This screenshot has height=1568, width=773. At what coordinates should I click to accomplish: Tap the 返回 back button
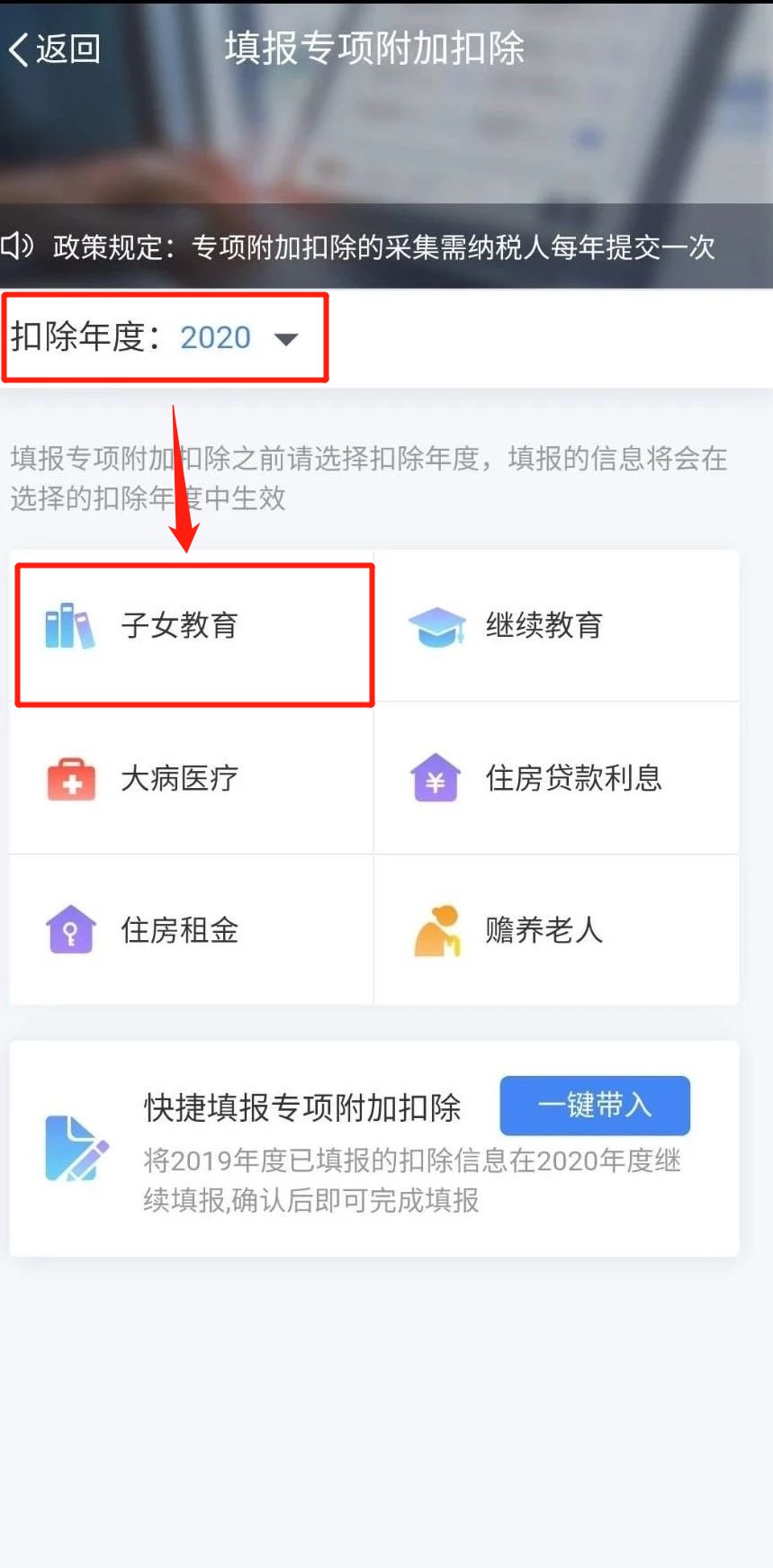click(54, 49)
